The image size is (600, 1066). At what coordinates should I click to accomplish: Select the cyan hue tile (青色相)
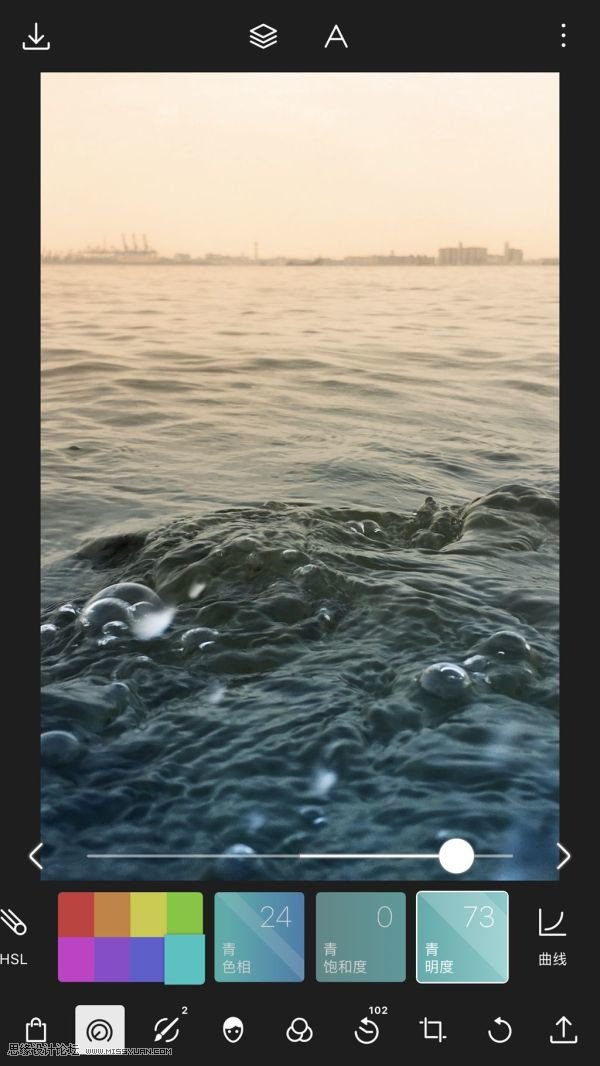[x=259, y=937]
